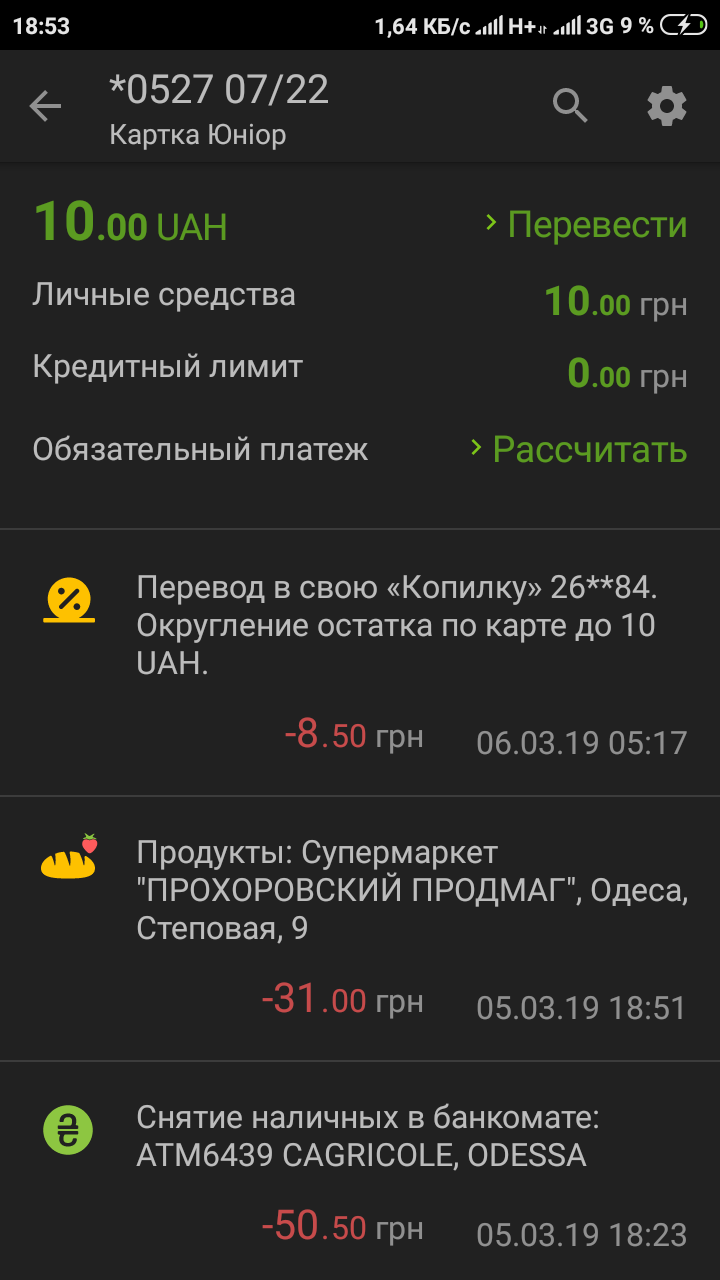Viewport: 720px width, 1280px height.
Task: Open card settings gear
Action: point(667,106)
